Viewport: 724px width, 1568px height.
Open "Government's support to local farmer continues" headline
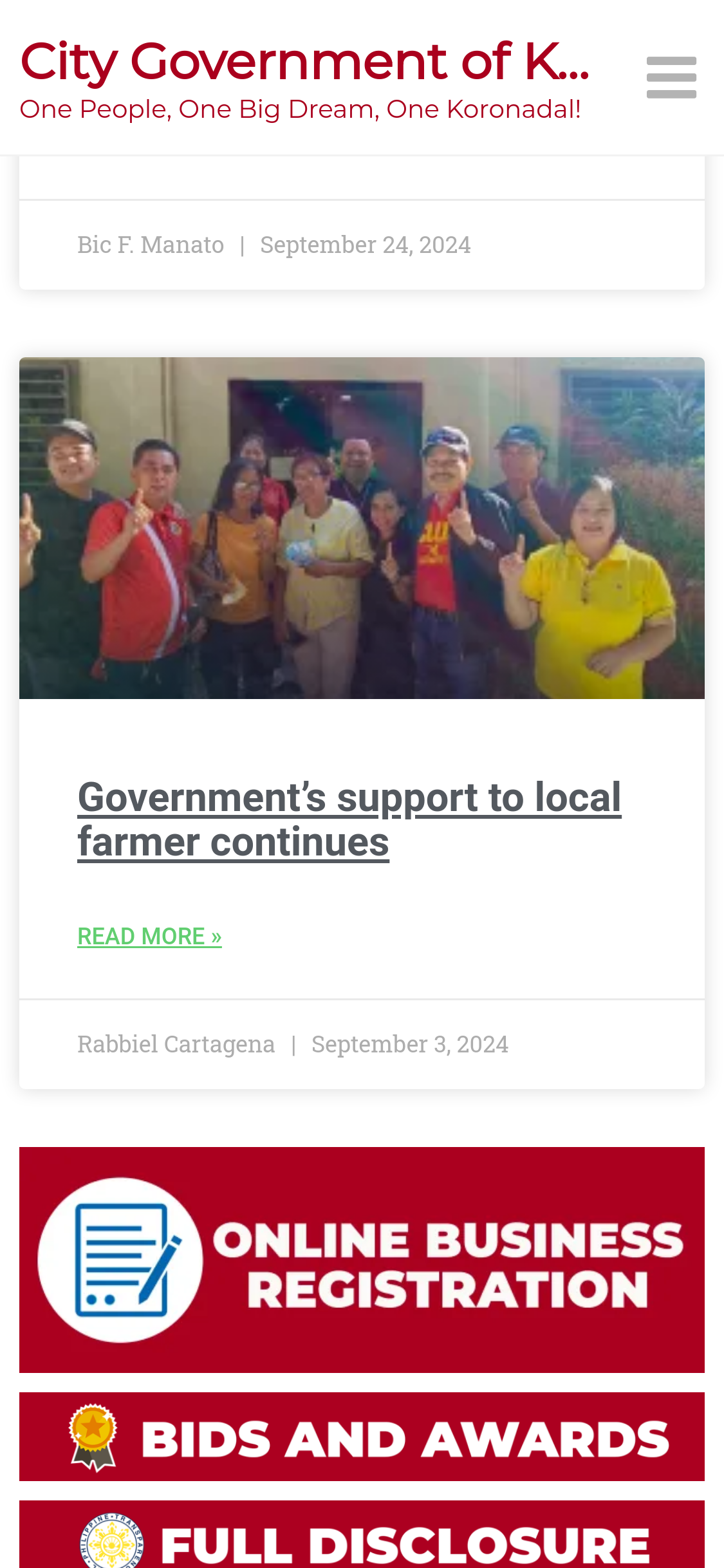coord(349,819)
